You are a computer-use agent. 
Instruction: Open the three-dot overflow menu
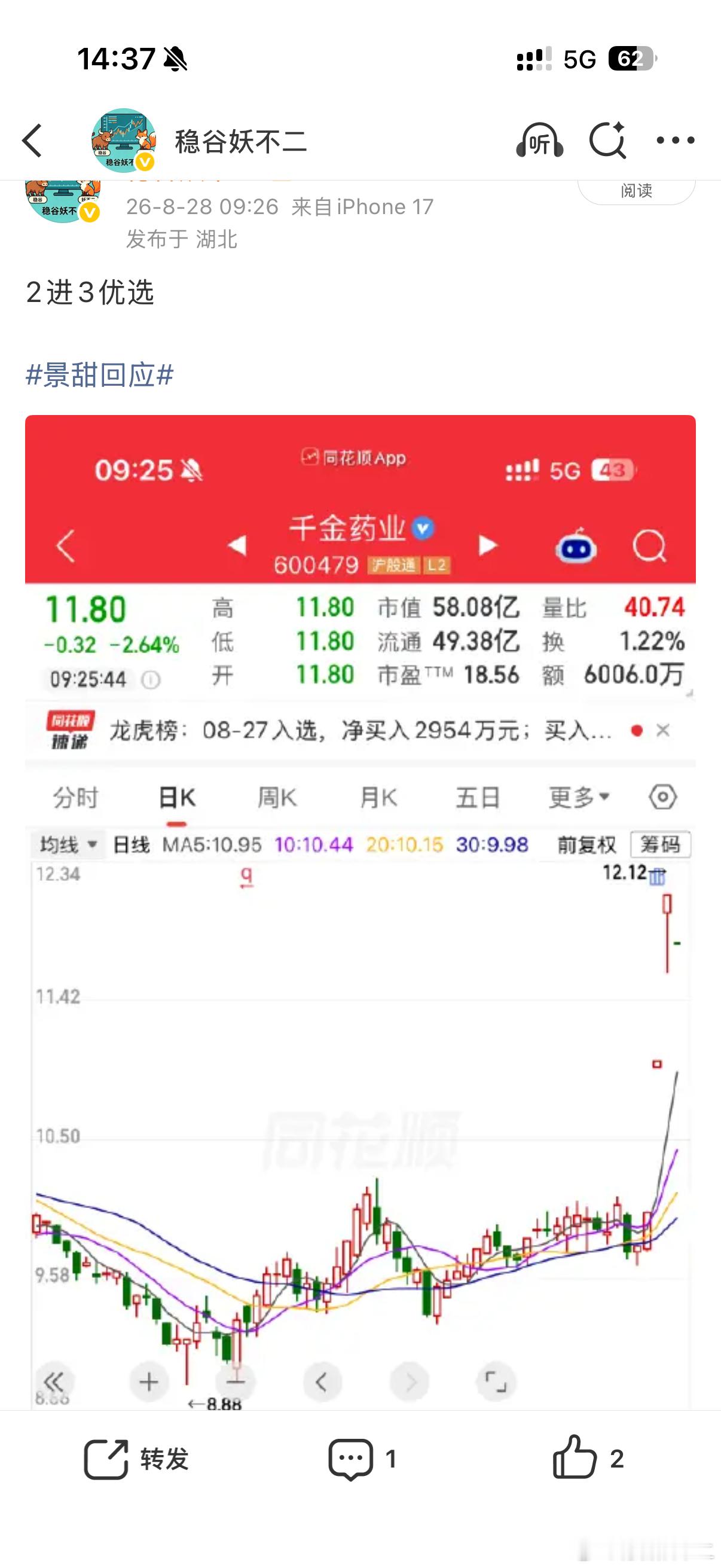(676, 141)
